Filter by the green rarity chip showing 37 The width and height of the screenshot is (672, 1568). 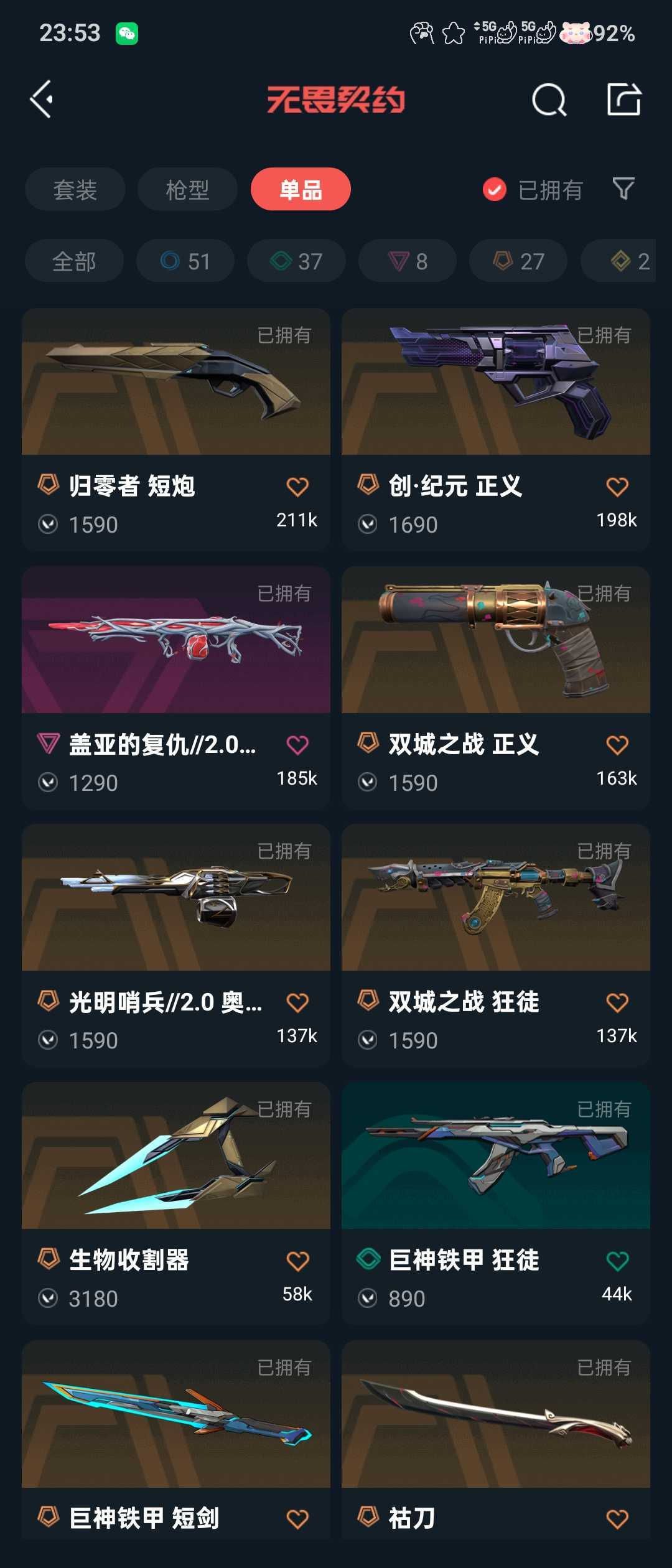coord(296,261)
